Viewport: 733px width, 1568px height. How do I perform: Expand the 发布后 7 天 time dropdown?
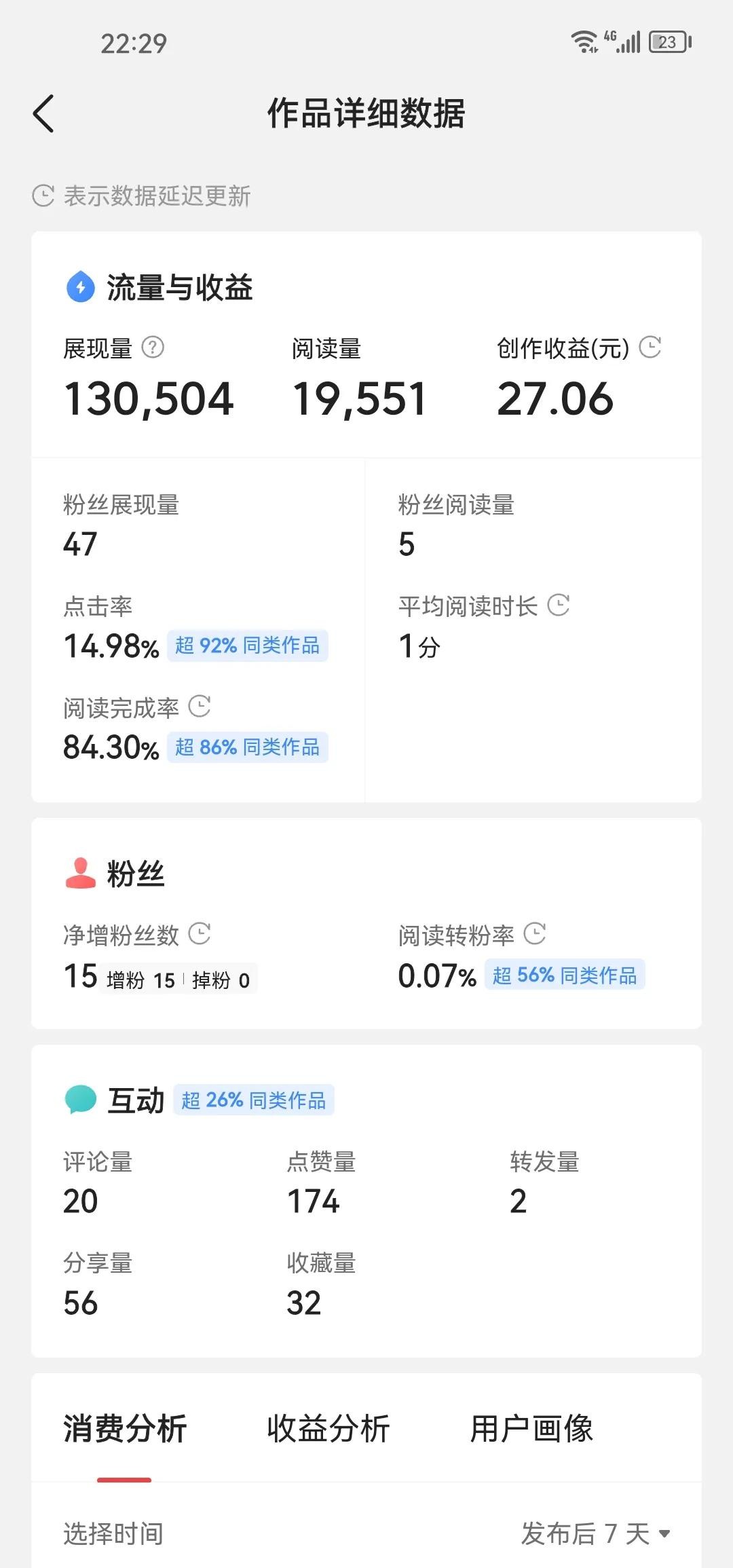coord(595,1533)
